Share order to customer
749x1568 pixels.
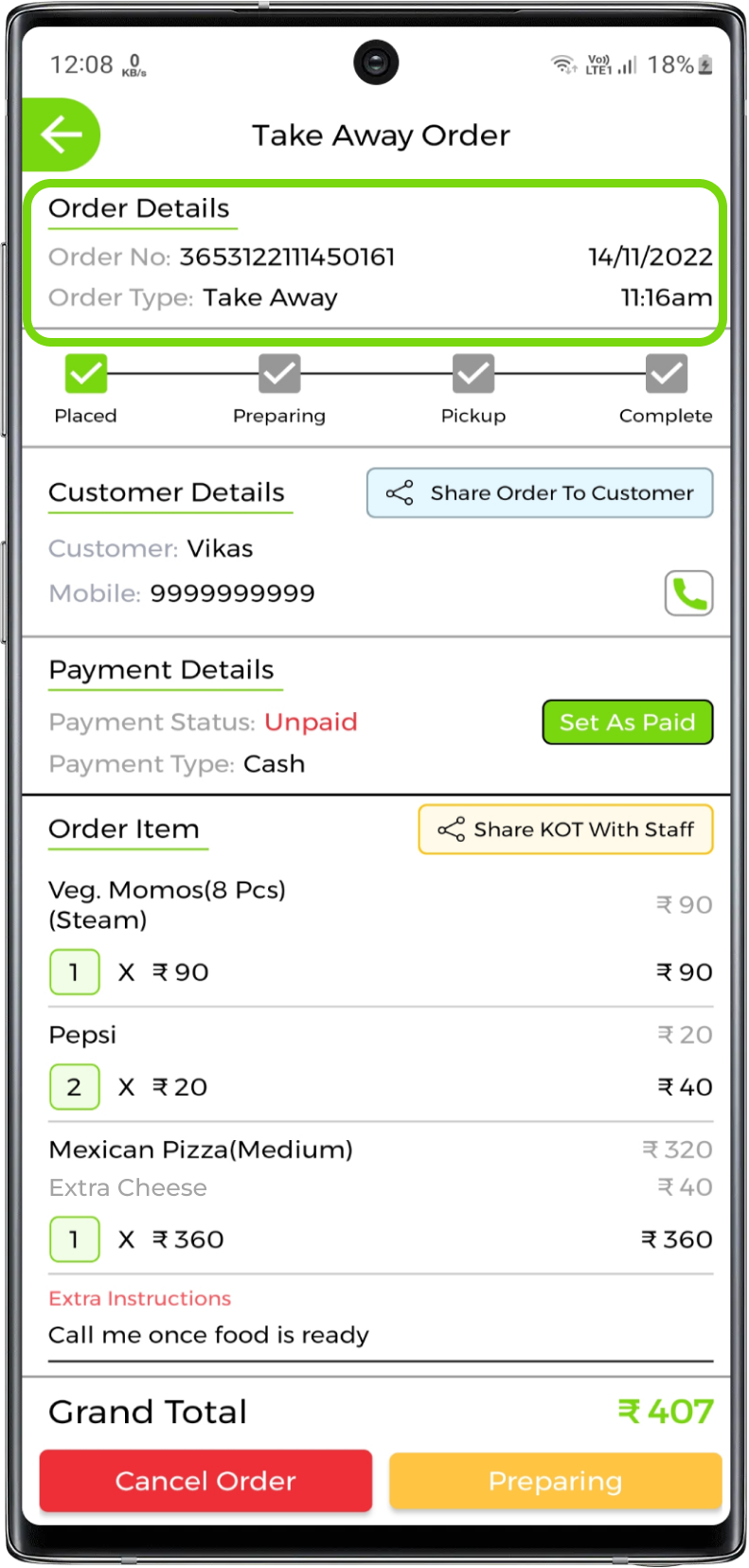(x=540, y=493)
